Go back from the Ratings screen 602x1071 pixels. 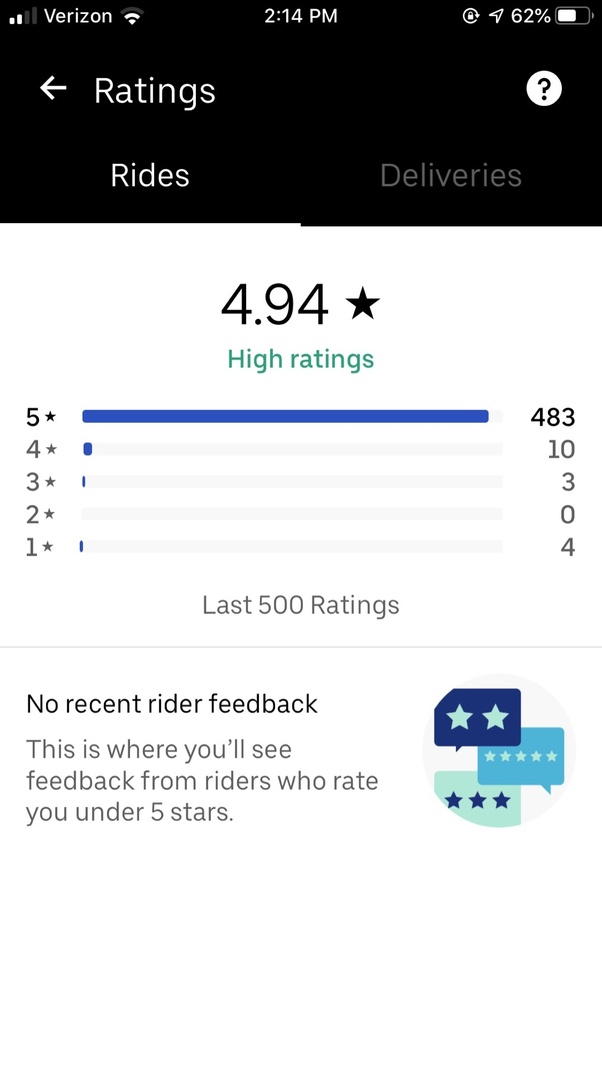coord(53,90)
